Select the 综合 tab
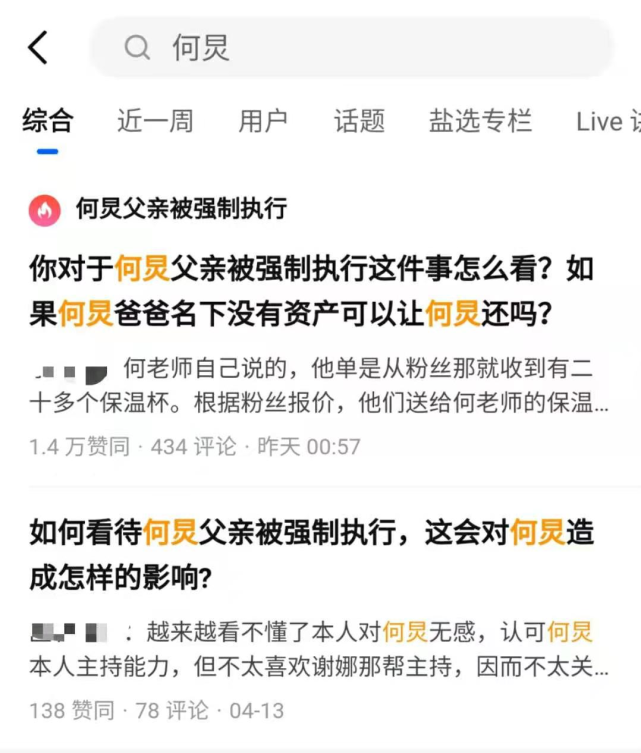This screenshot has width=641, height=753. click(48, 121)
